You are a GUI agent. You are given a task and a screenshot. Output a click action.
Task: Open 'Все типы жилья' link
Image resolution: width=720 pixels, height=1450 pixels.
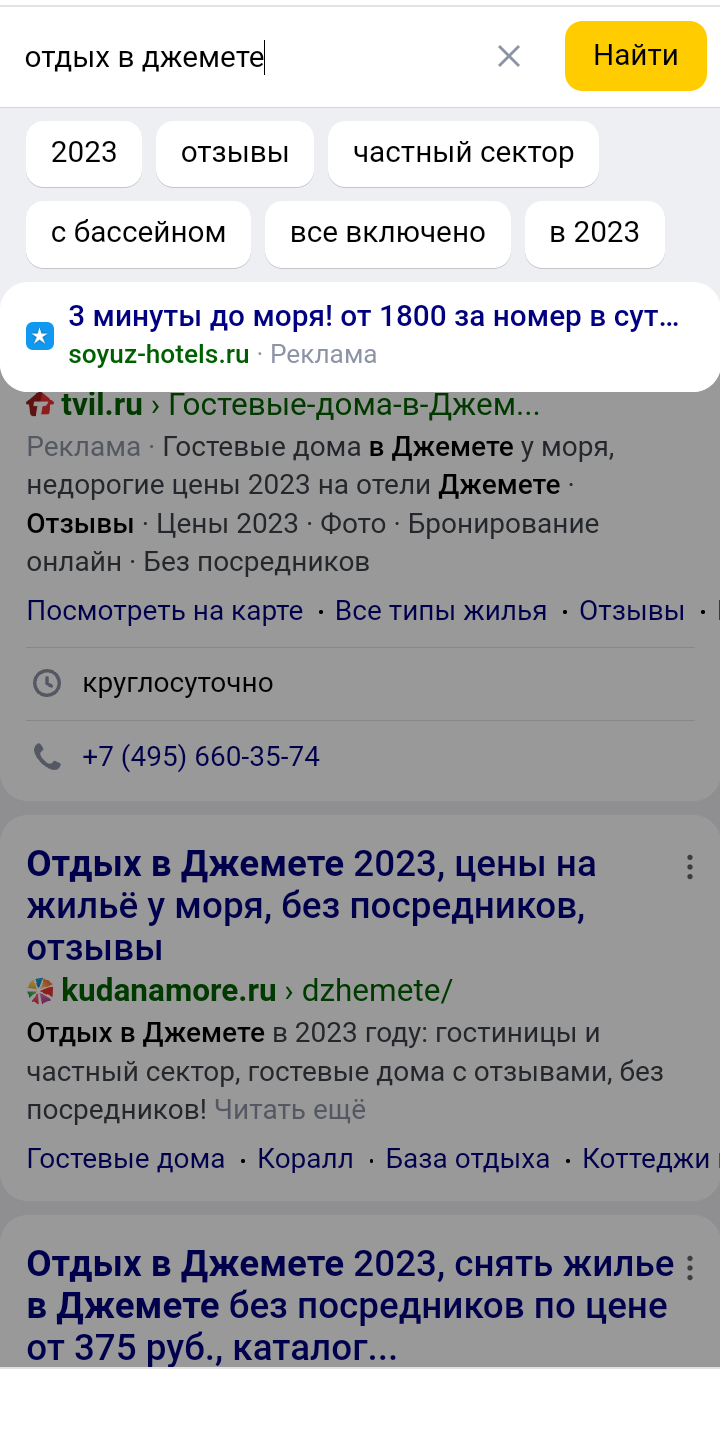(x=441, y=611)
